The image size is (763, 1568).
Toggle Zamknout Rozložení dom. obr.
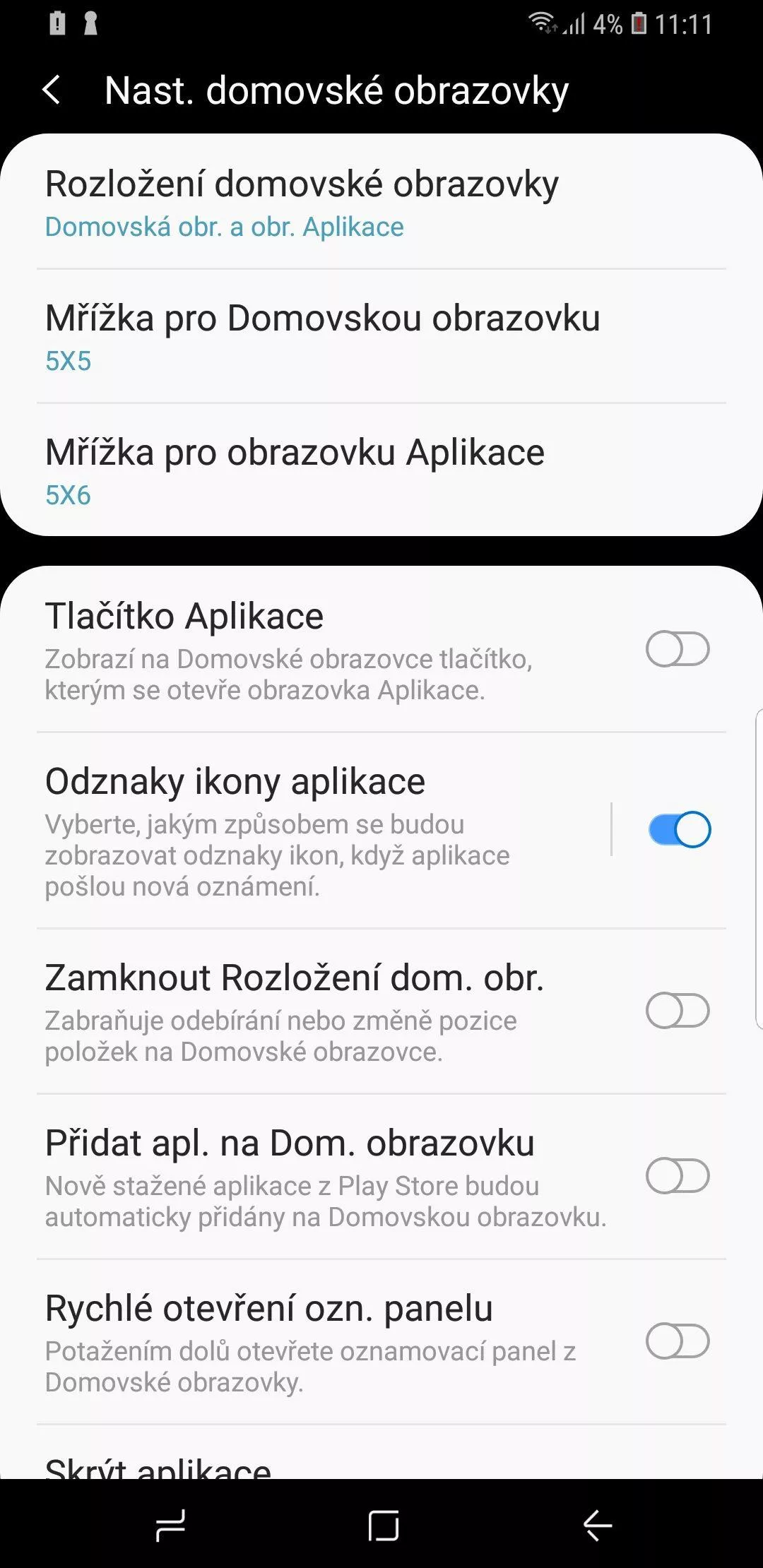point(678,1011)
